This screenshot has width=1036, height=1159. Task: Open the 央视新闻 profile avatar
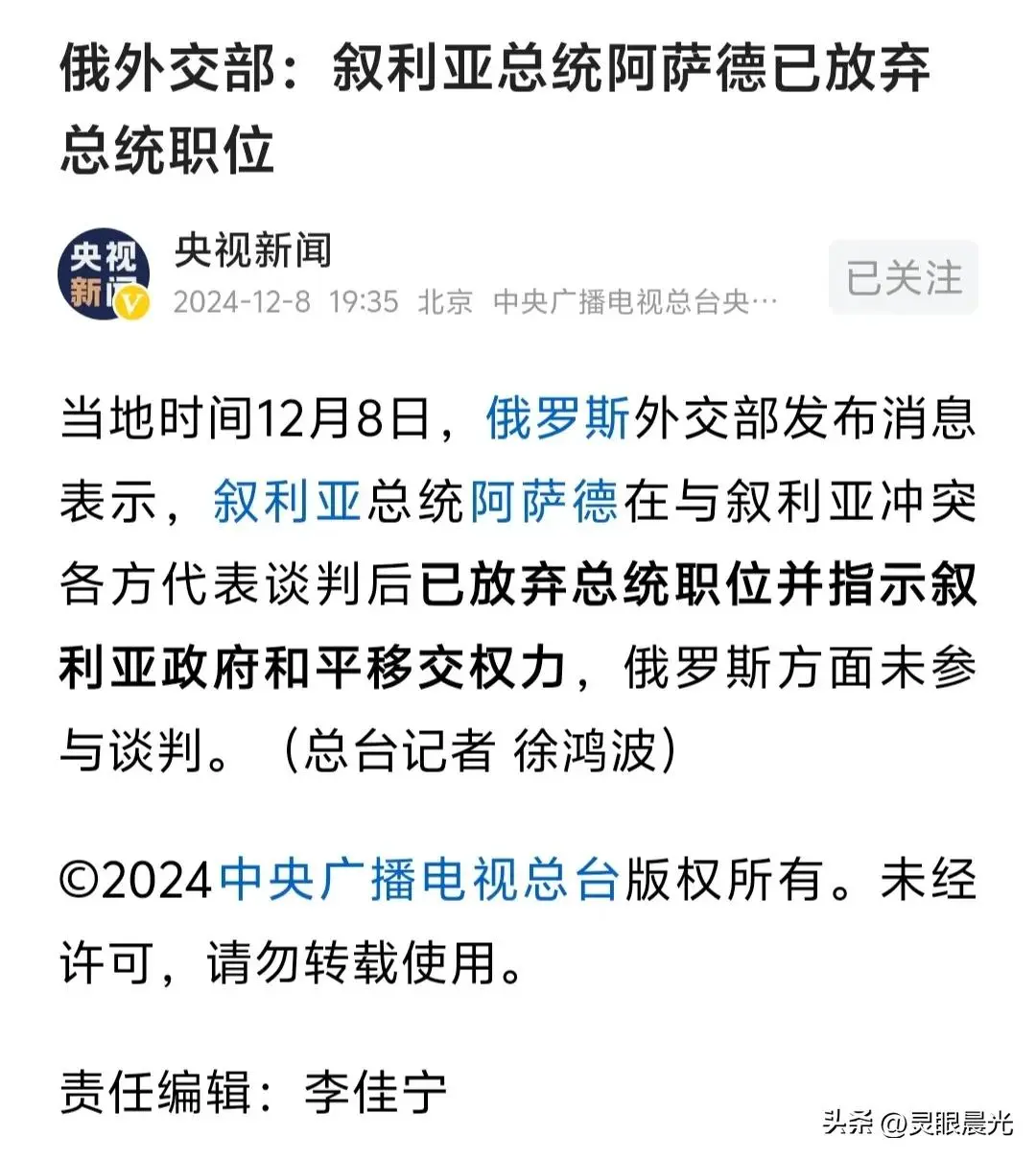(x=104, y=273)
